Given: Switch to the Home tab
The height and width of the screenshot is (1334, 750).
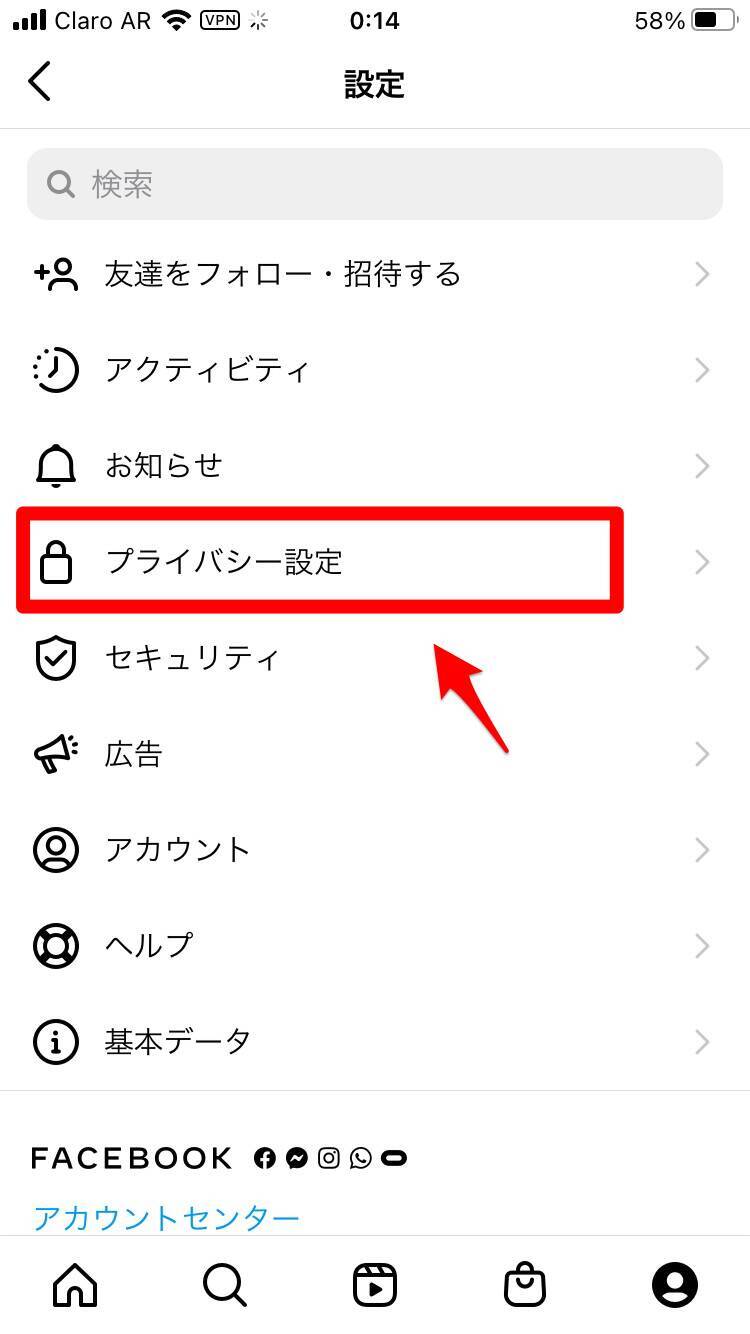Looking at the screenshot, I should pyautogui.click(x=75, y=1285).
